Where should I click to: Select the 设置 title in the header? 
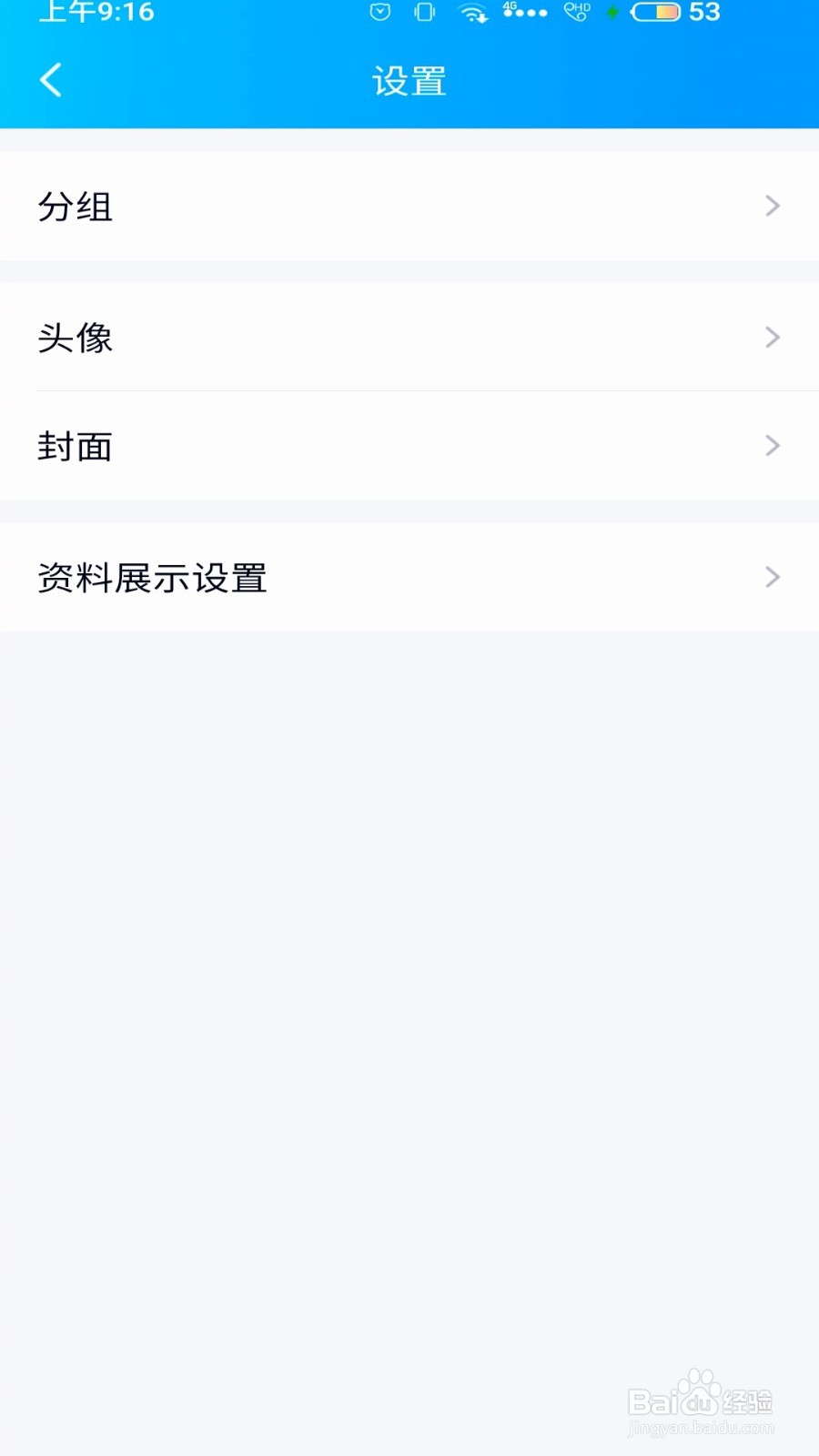tap(409, 80)
